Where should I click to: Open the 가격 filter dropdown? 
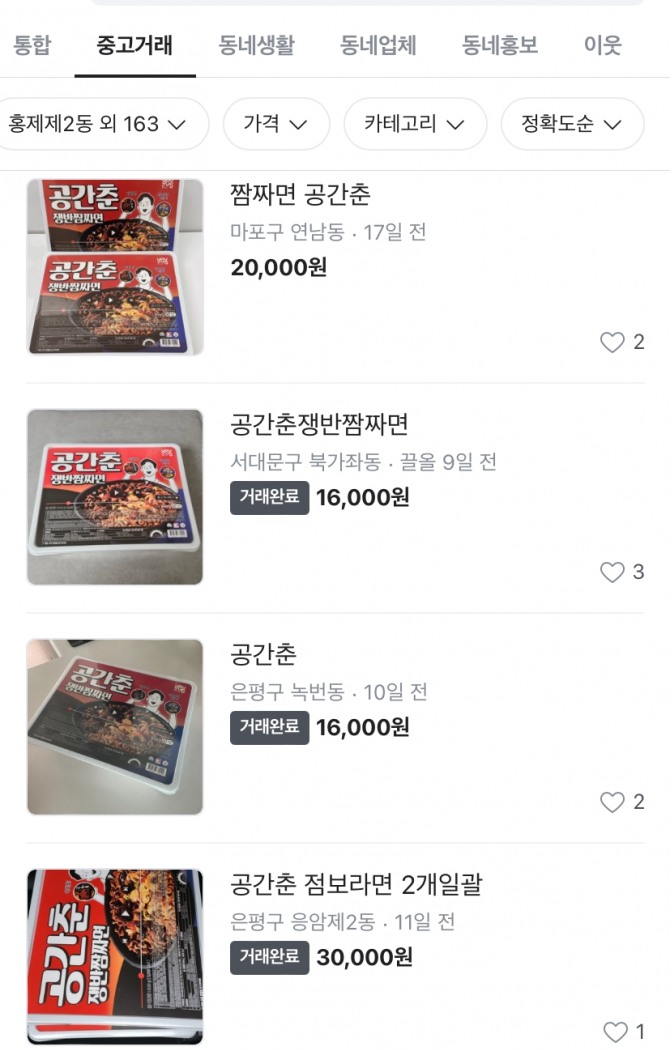click(276, 124)
